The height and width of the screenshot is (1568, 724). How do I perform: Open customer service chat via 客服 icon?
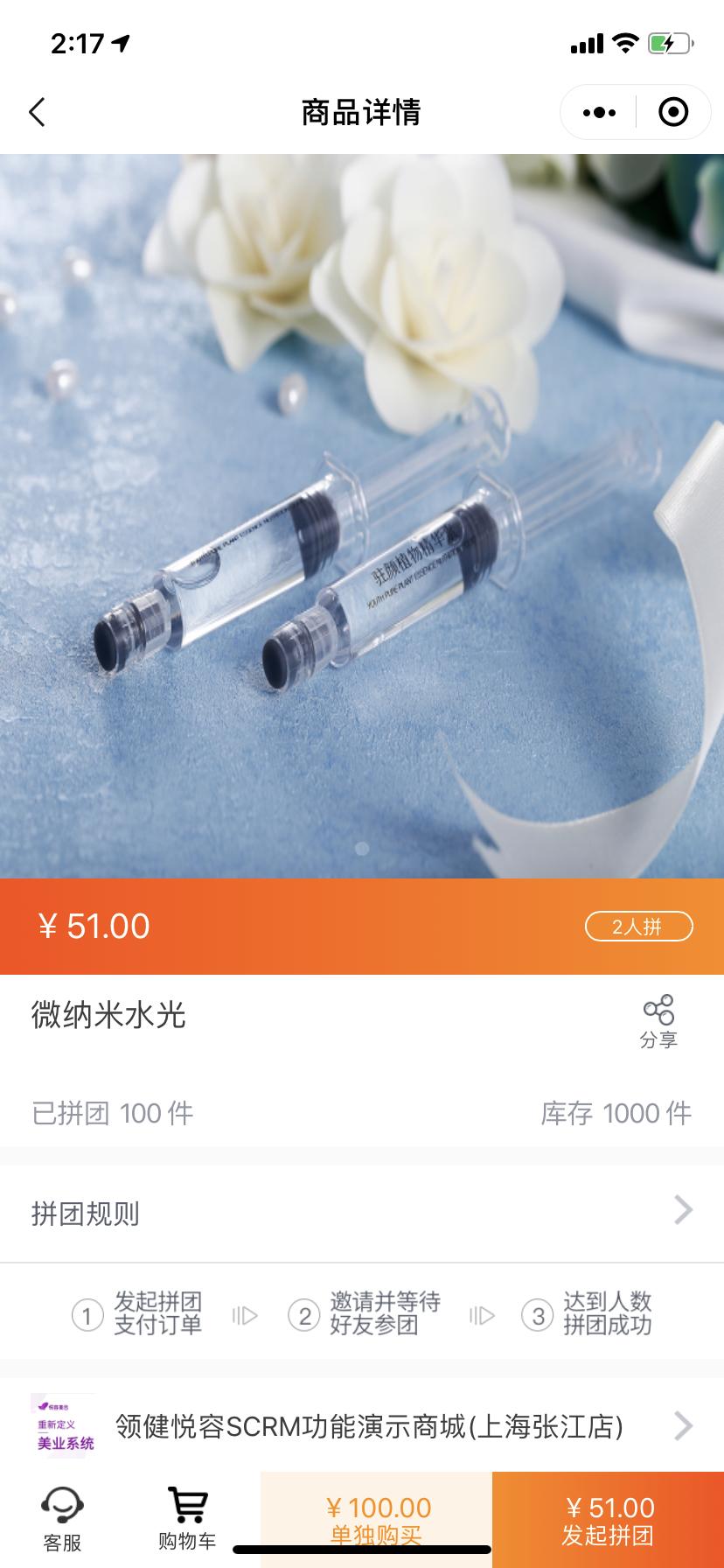tap(59, 1518)
